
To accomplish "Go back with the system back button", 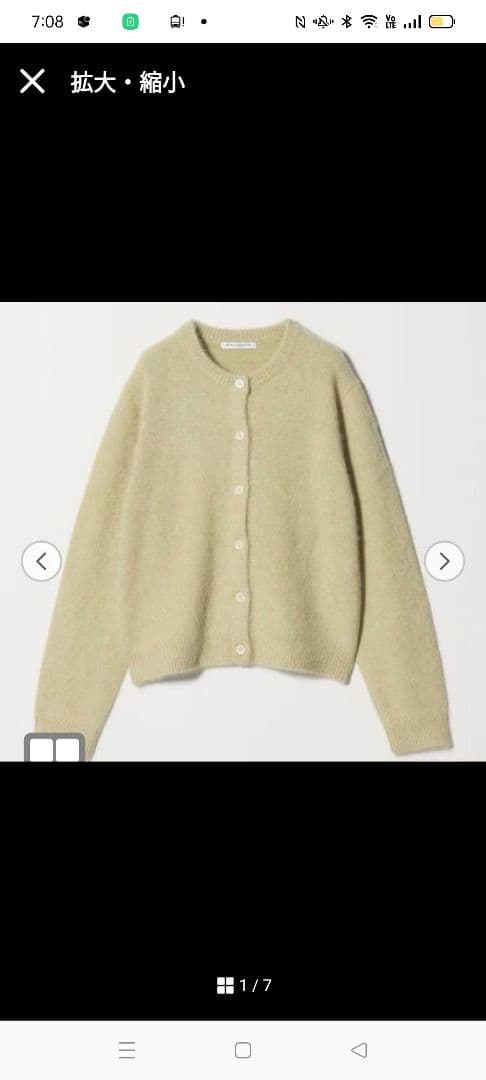I will pyautogui.click(x=359, y=1050).
